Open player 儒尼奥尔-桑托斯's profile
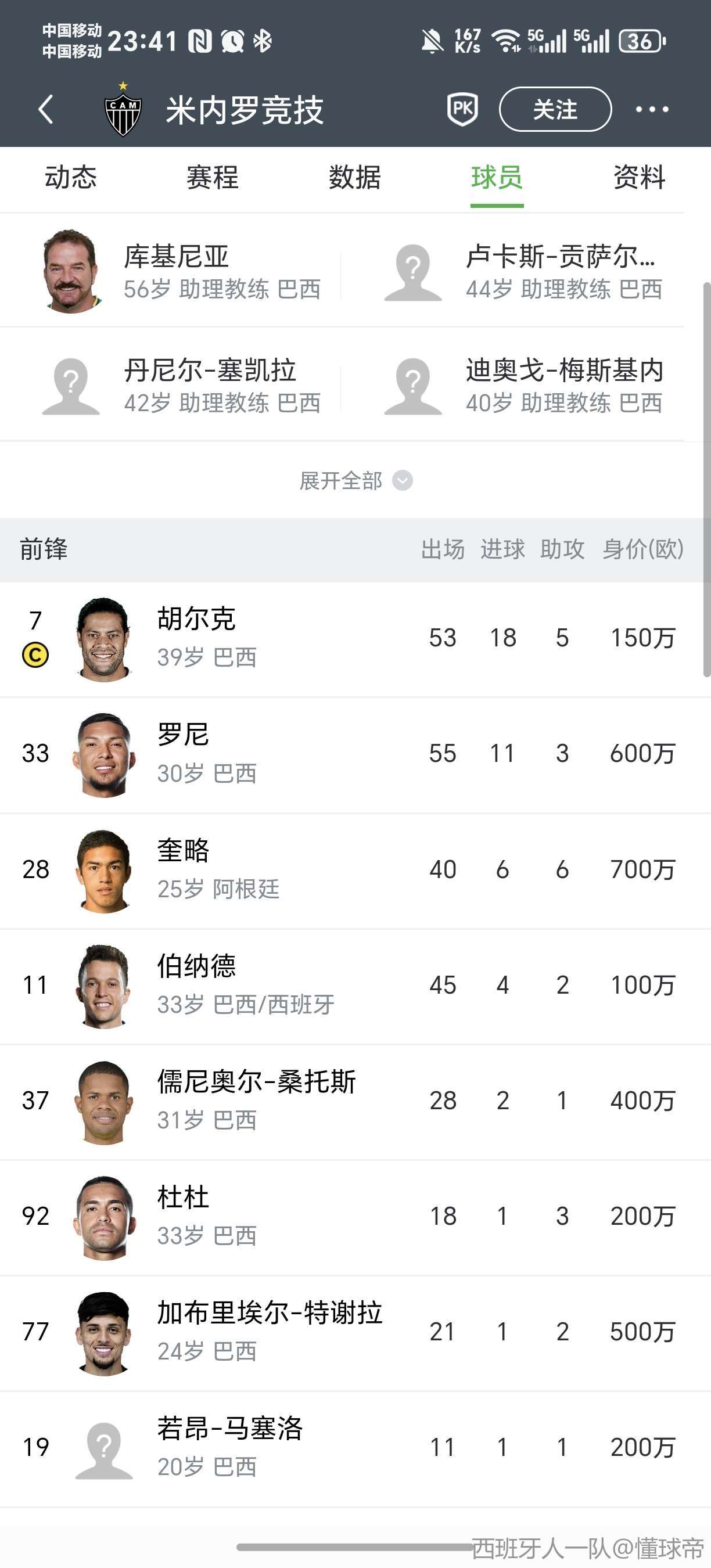 coord(256,1100)
